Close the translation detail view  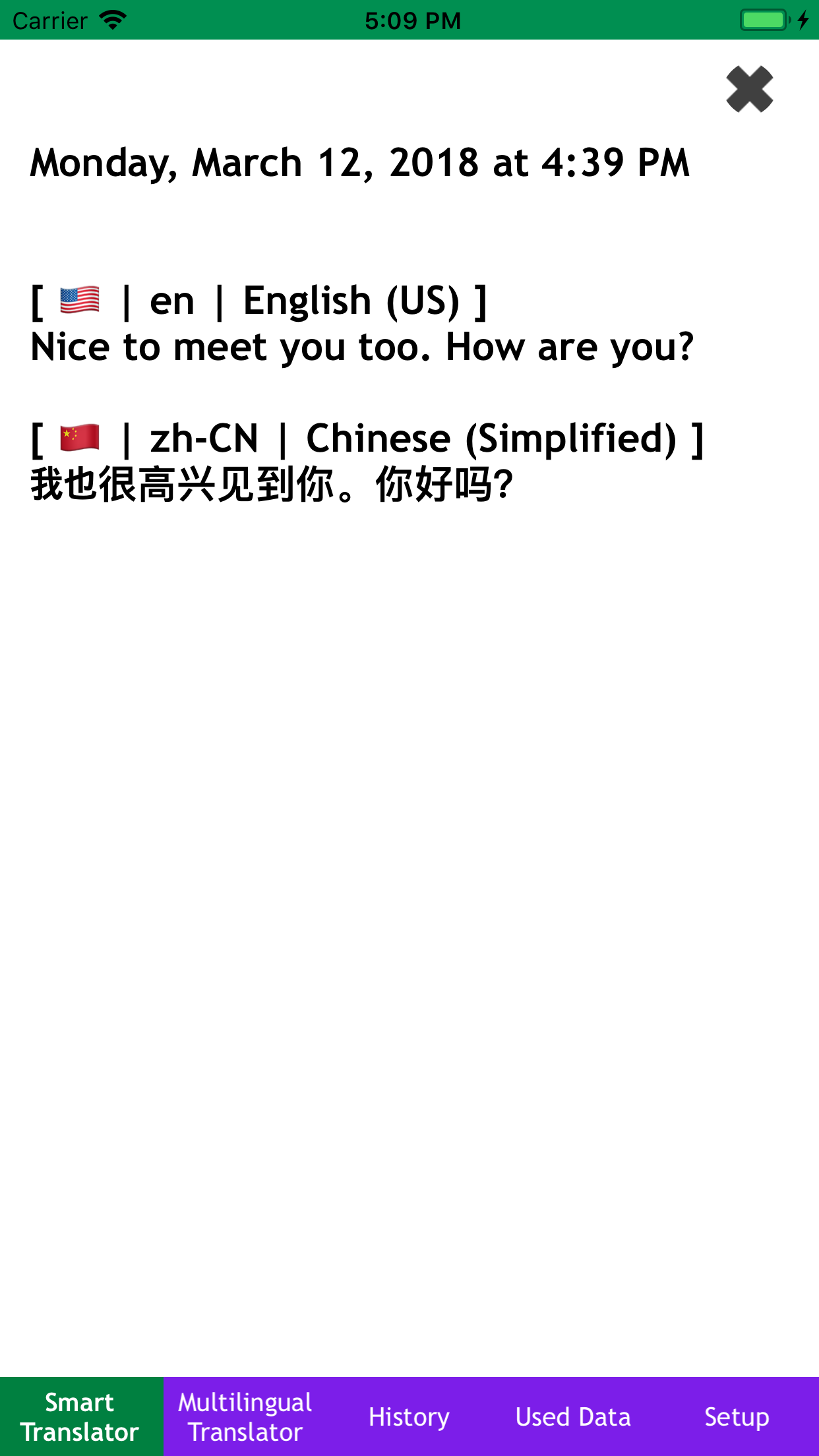[x=749, y=89]
